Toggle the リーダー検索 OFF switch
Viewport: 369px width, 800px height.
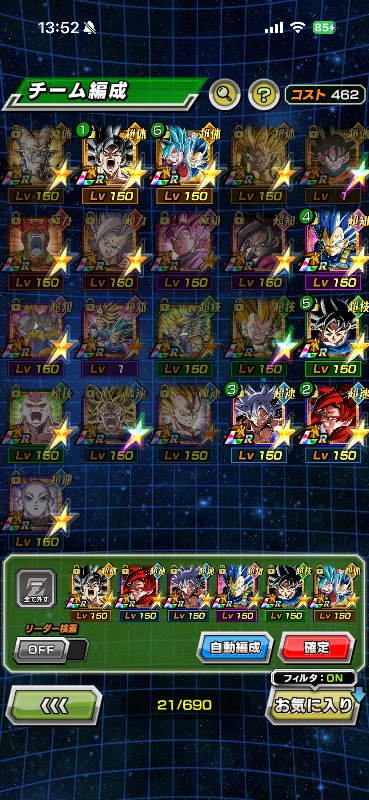point(50,649)
